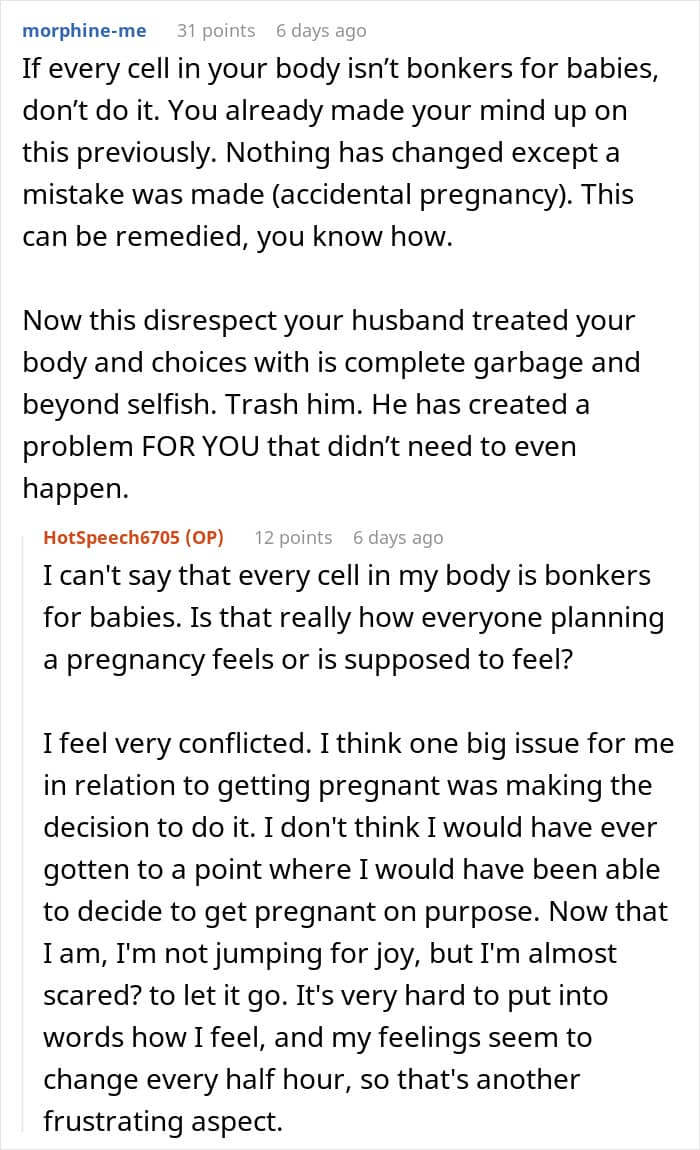Open morphine-me's user profile
The width and height of the screenshot is (700, 1150).
coord(84,31)
